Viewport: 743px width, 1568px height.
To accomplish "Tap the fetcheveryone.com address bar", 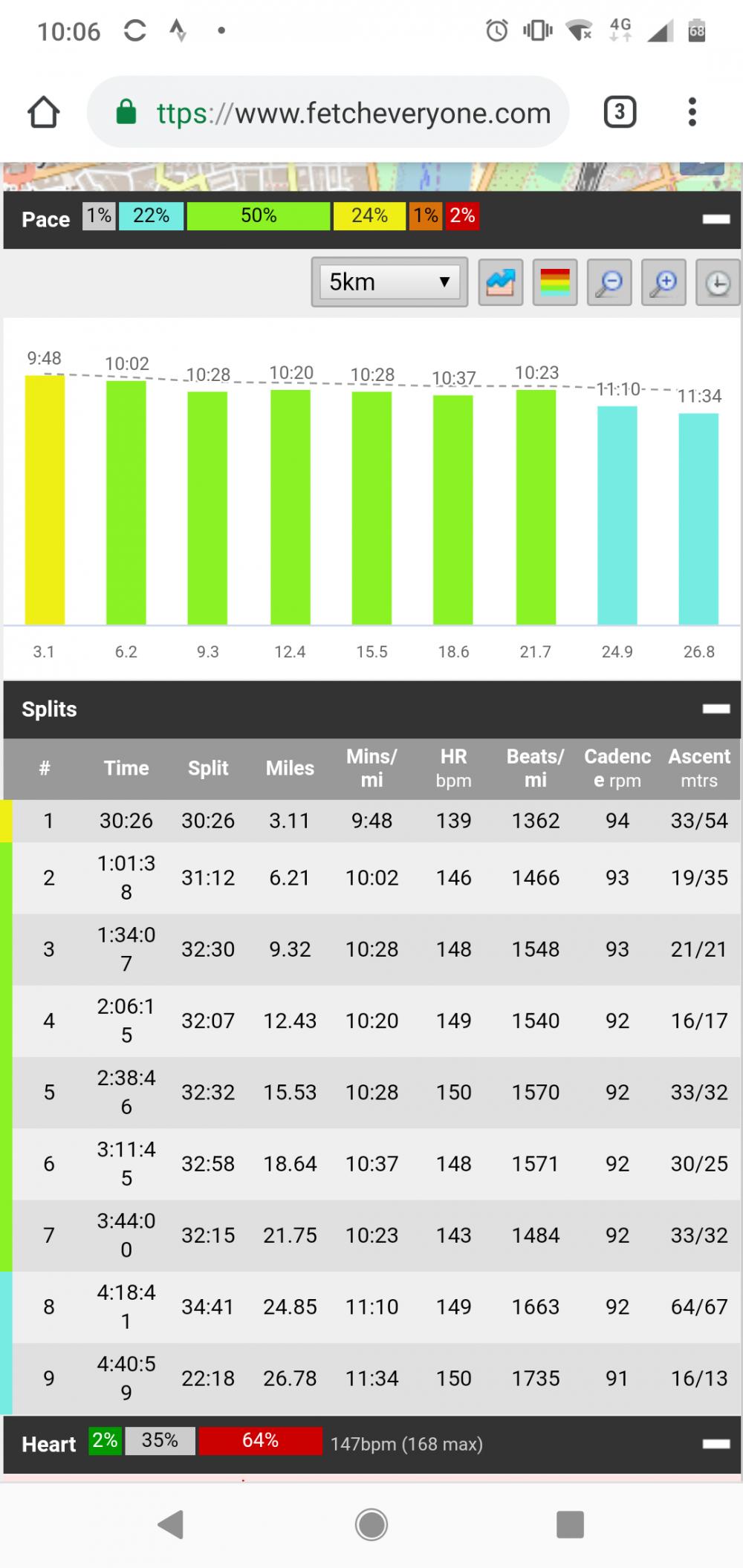I will pyautogui.click(x=328, y=112).
